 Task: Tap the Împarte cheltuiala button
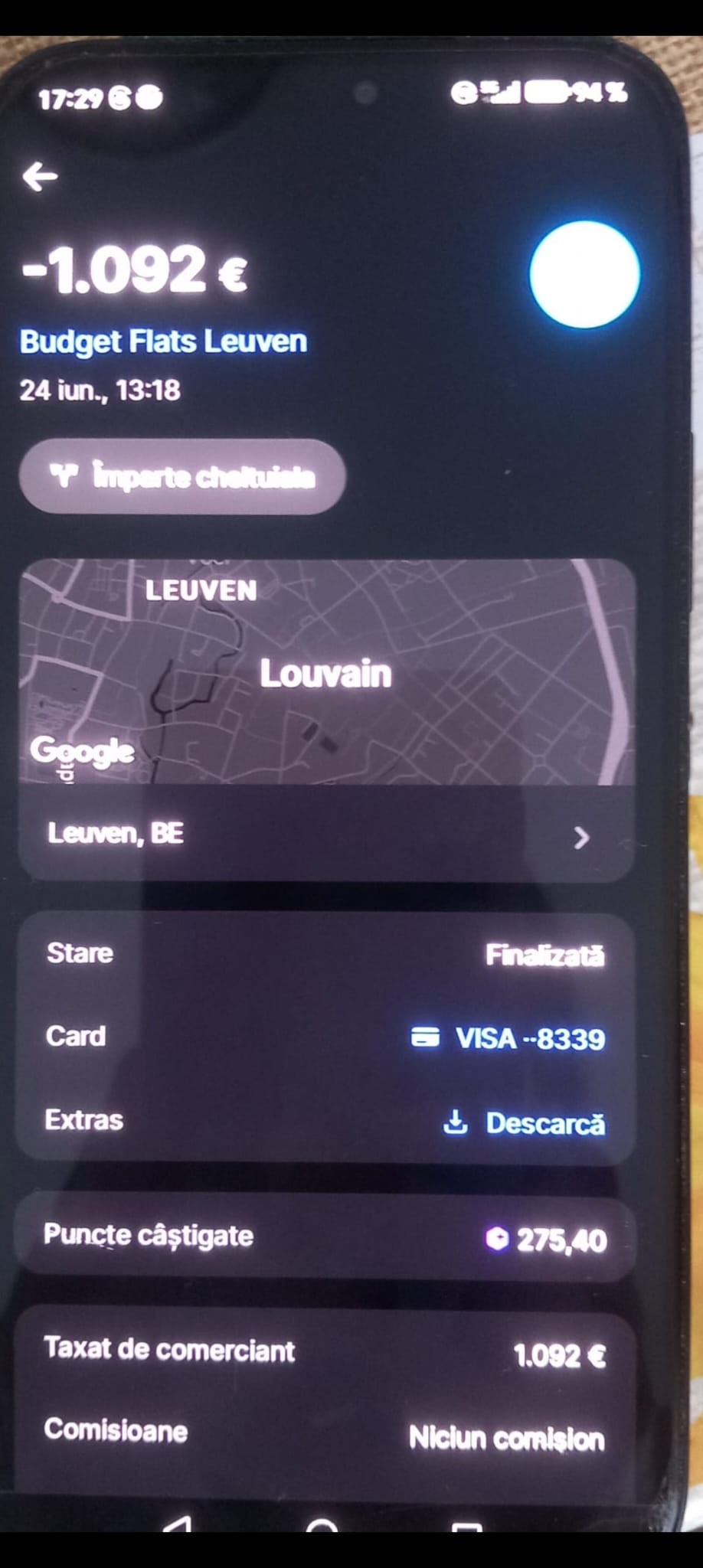182,476
